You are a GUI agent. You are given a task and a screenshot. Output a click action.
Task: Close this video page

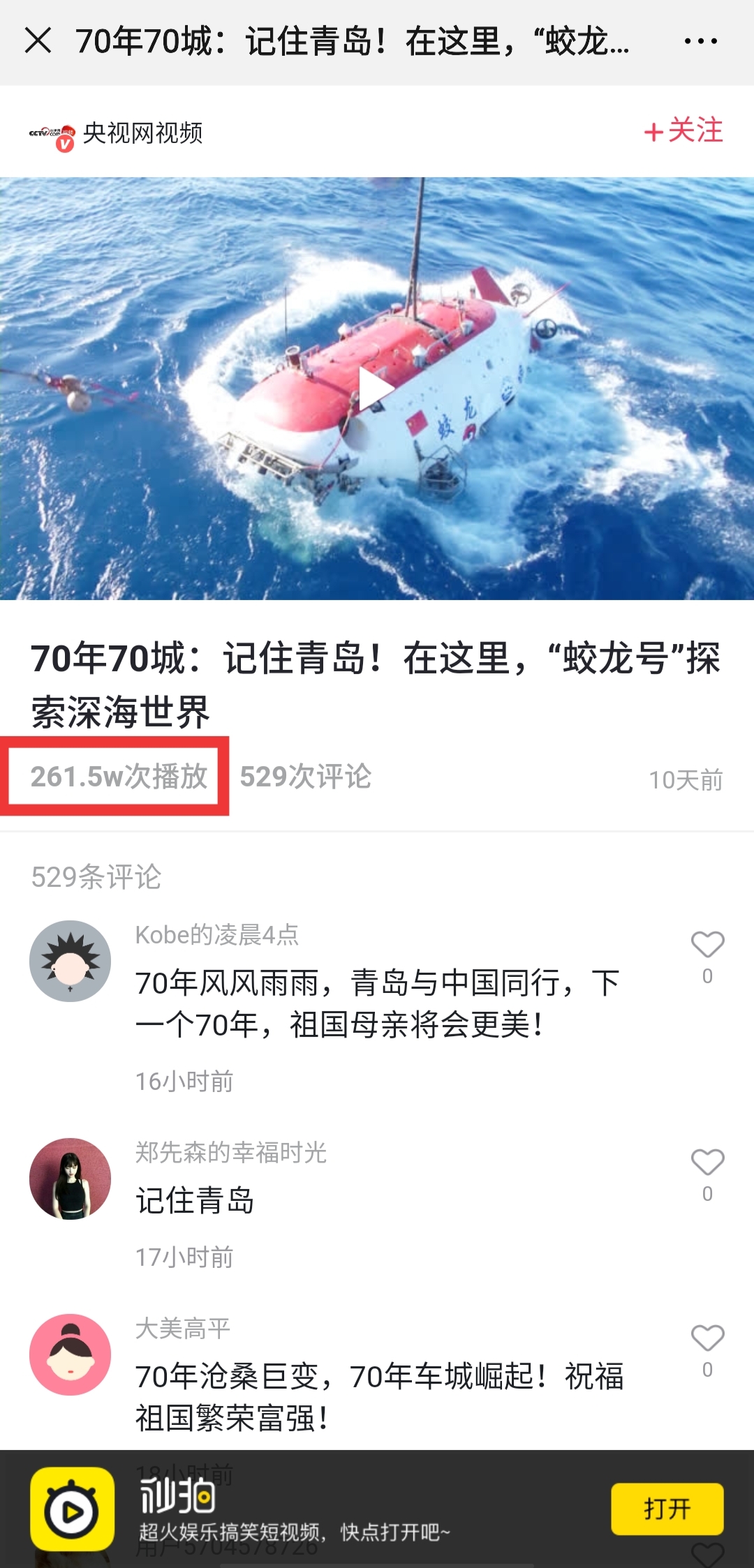point(38,40)
